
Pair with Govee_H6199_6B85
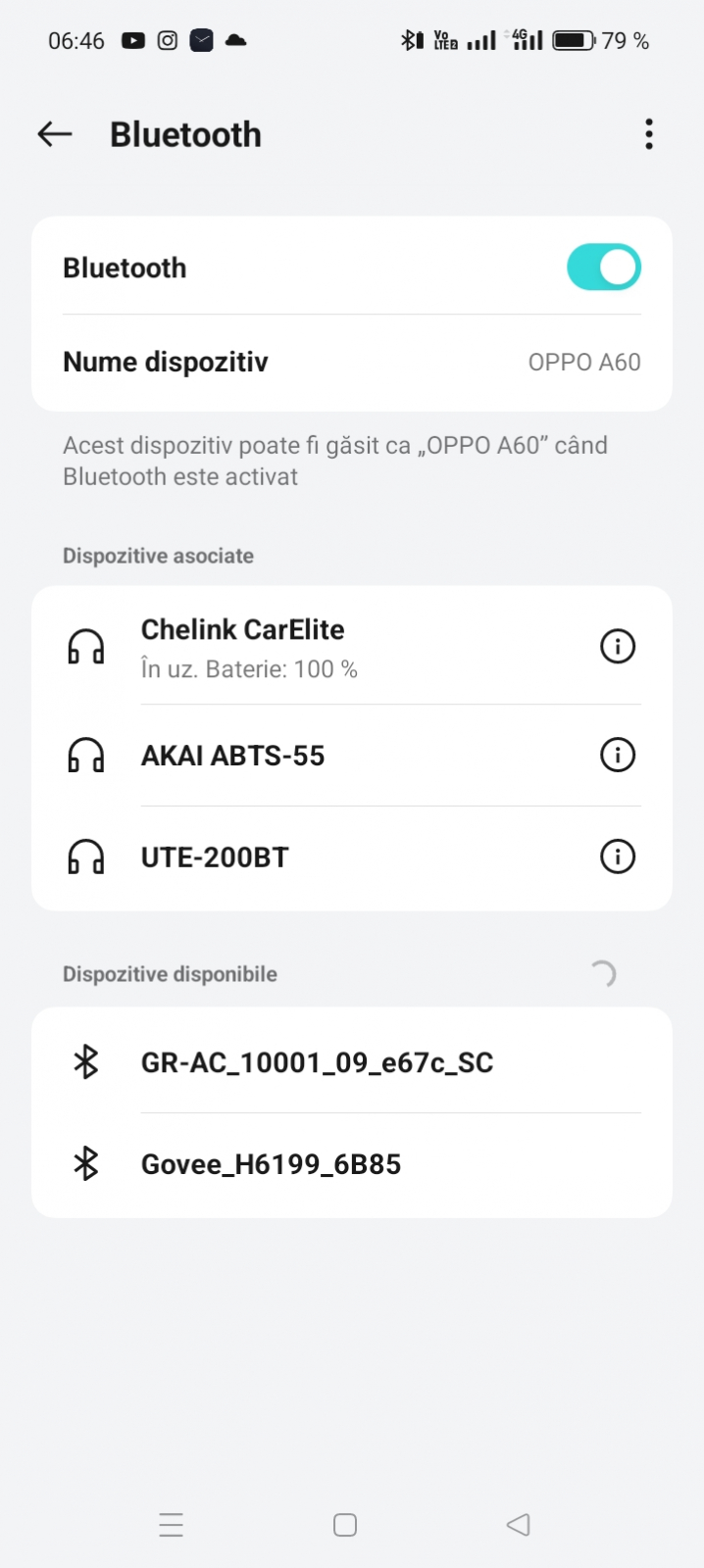point(351,1164)
